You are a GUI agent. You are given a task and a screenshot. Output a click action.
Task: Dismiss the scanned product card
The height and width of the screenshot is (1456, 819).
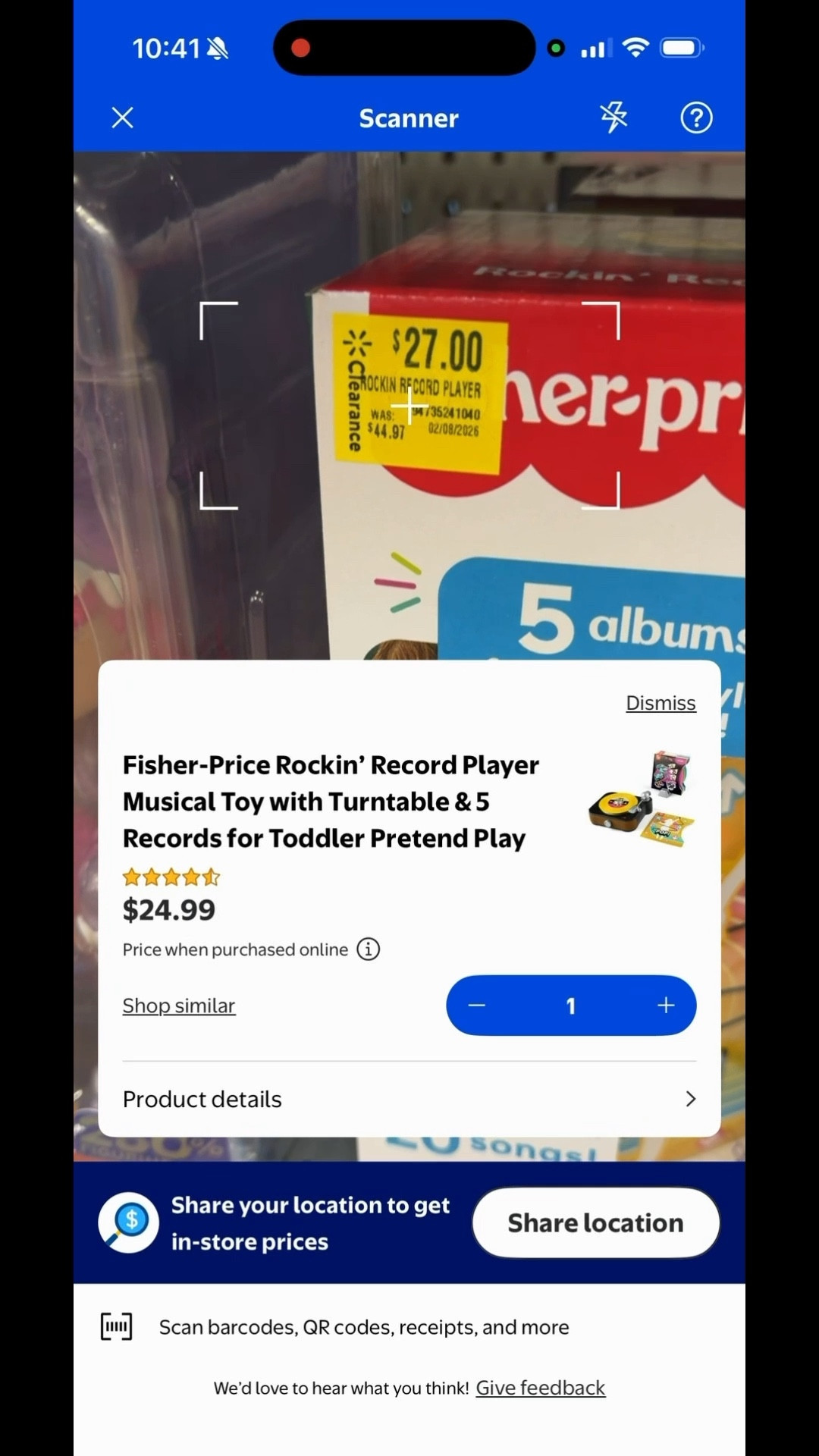click(661, 703)
